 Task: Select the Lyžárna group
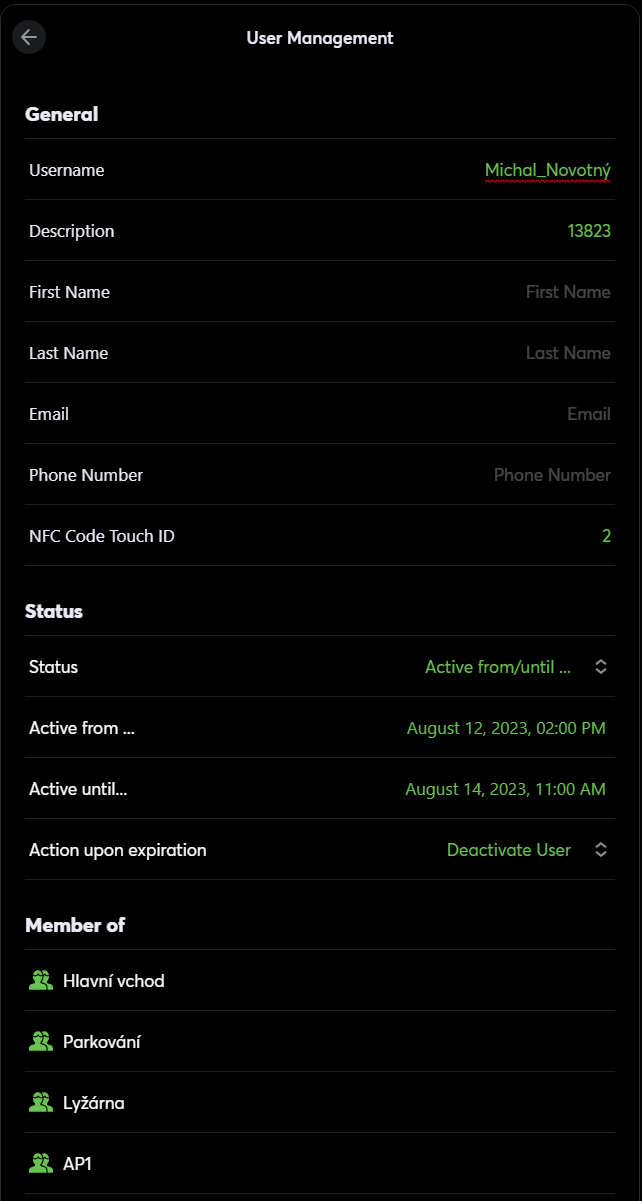320,1103
